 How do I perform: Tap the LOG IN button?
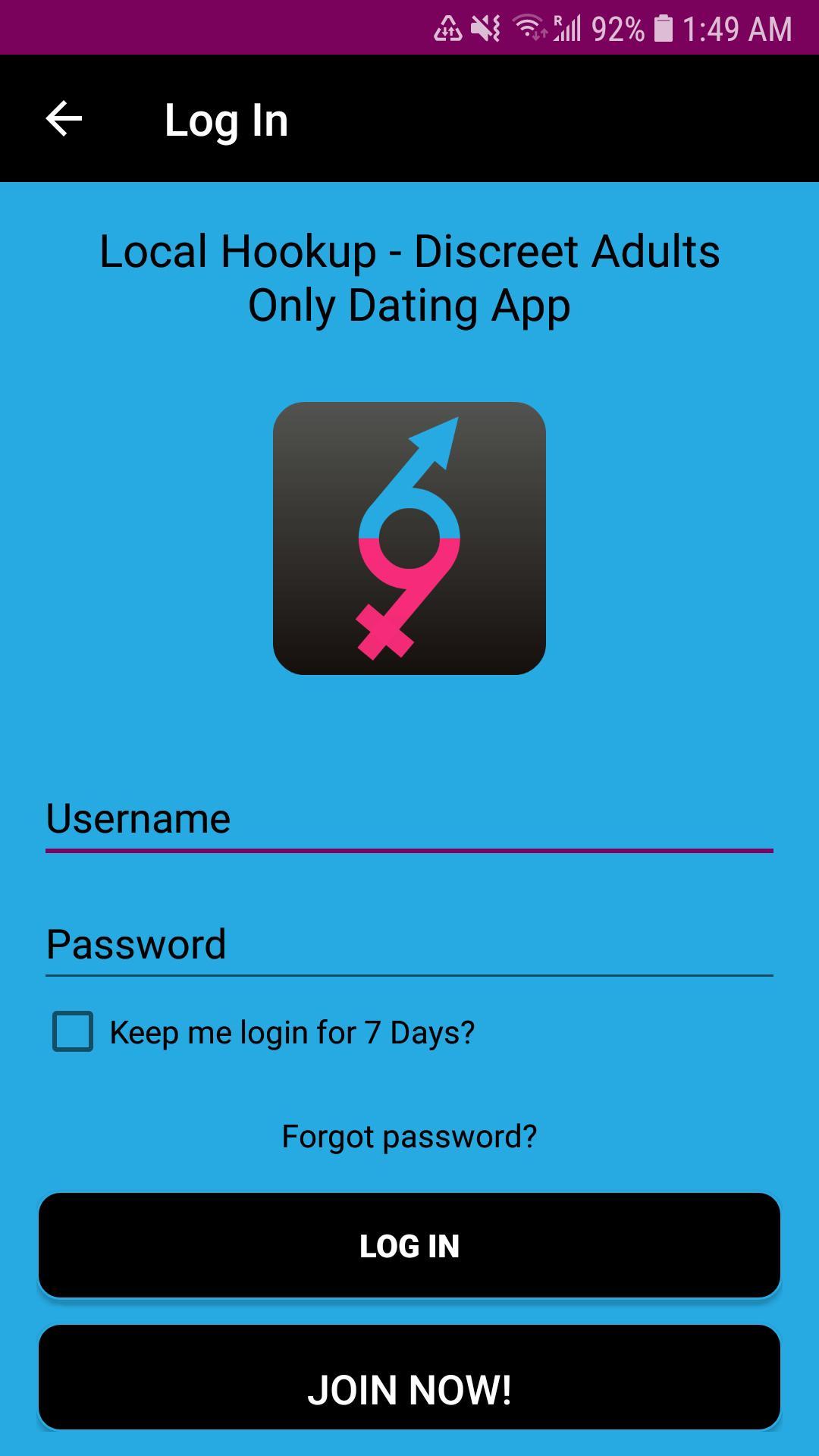pyautogui.click(x=409, y=1246)
